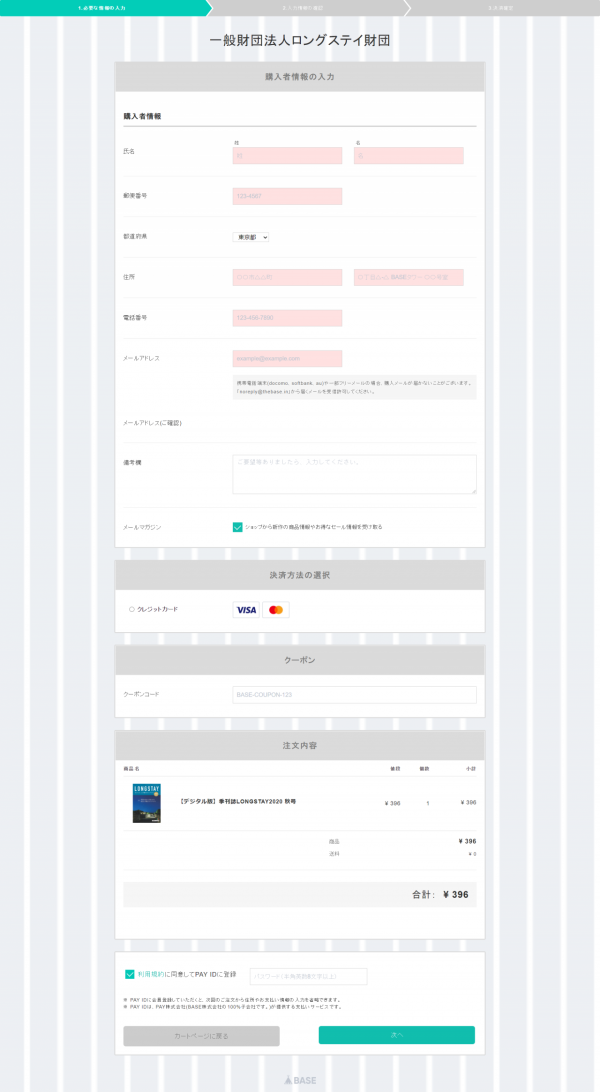Proceed with the 次へ button
This screenshot has height=1092, width=600.
(396, 1036)
